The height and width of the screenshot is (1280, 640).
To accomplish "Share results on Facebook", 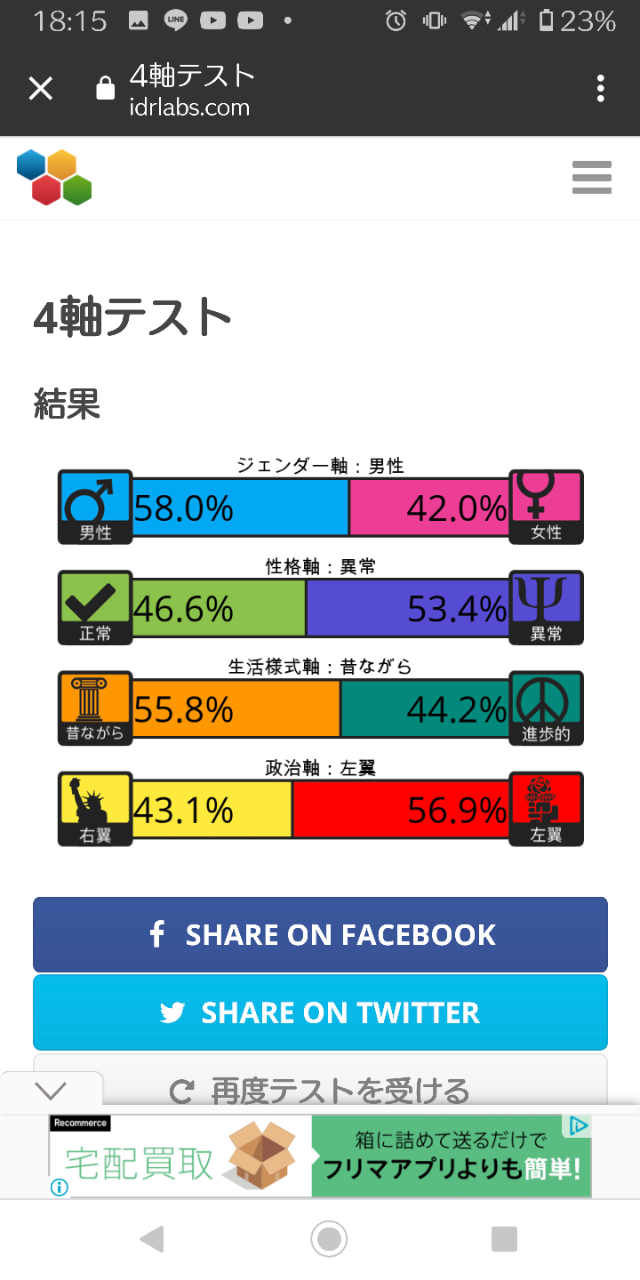I will (x=320, y=934).
